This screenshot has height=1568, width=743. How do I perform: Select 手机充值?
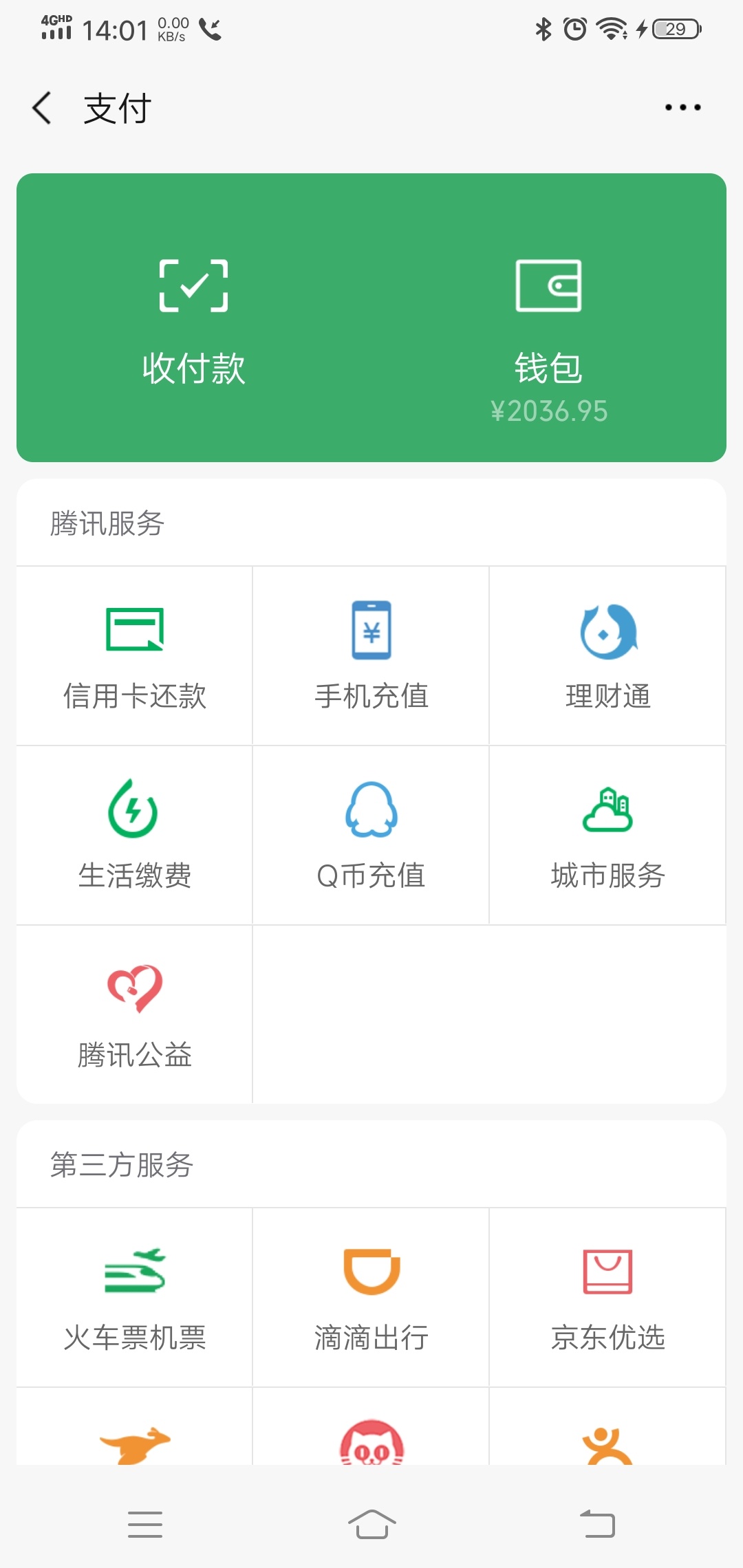pyautogui.click(x=371, y=656)
